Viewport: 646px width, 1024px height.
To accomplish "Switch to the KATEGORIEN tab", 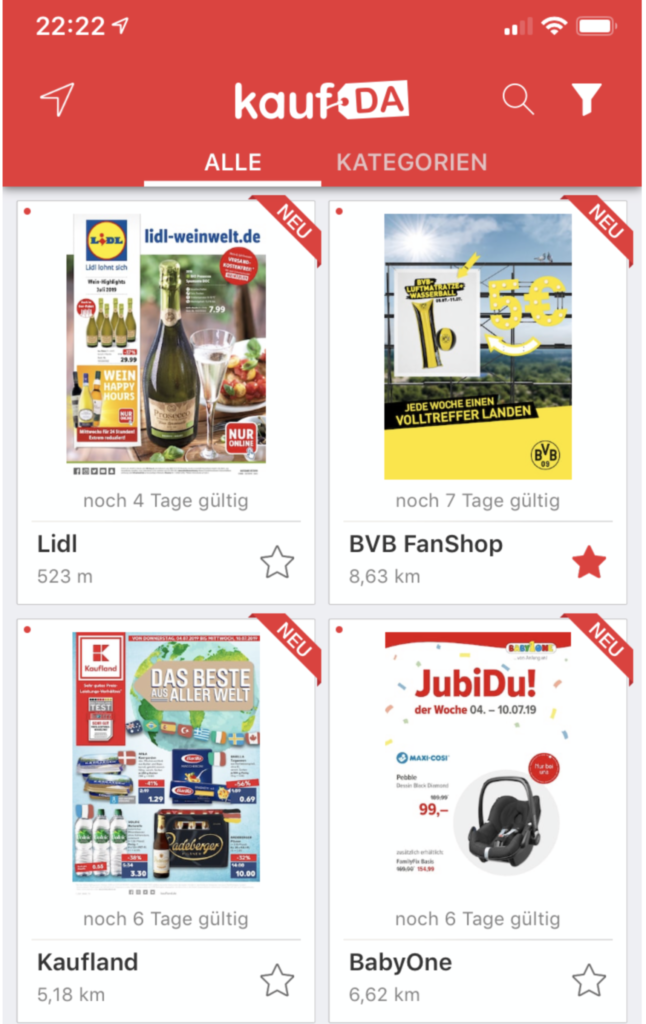I will coord(412,162).
